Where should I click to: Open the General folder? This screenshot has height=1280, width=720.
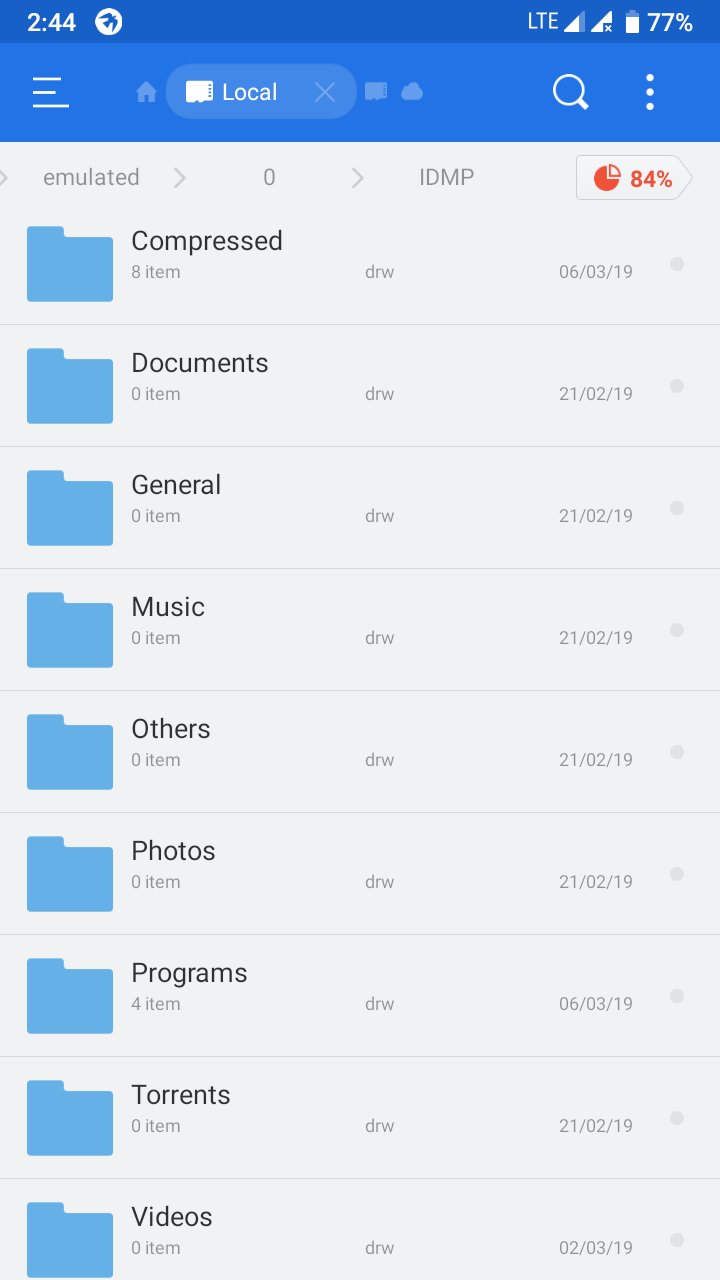point(360,508)
